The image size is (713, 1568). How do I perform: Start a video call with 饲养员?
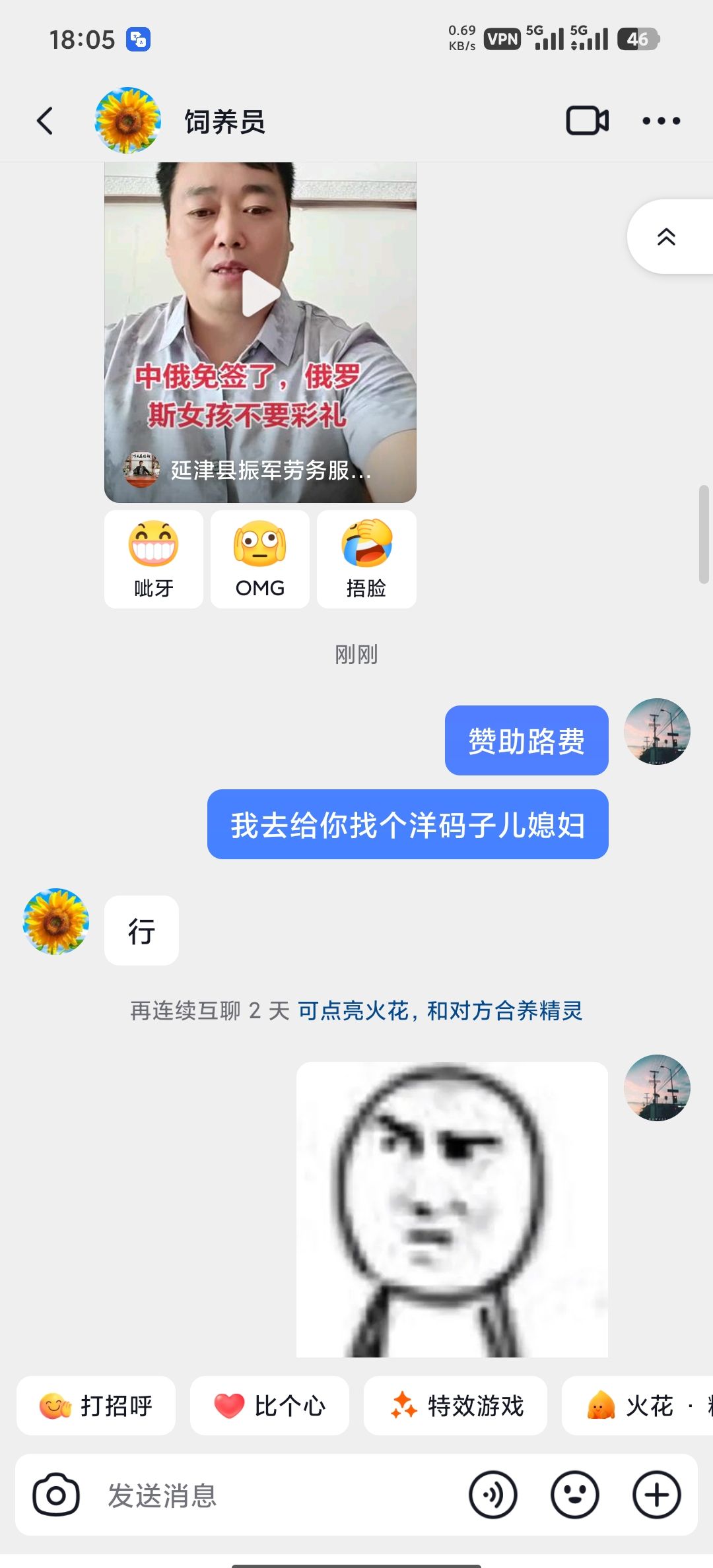(x=587, y=120)
